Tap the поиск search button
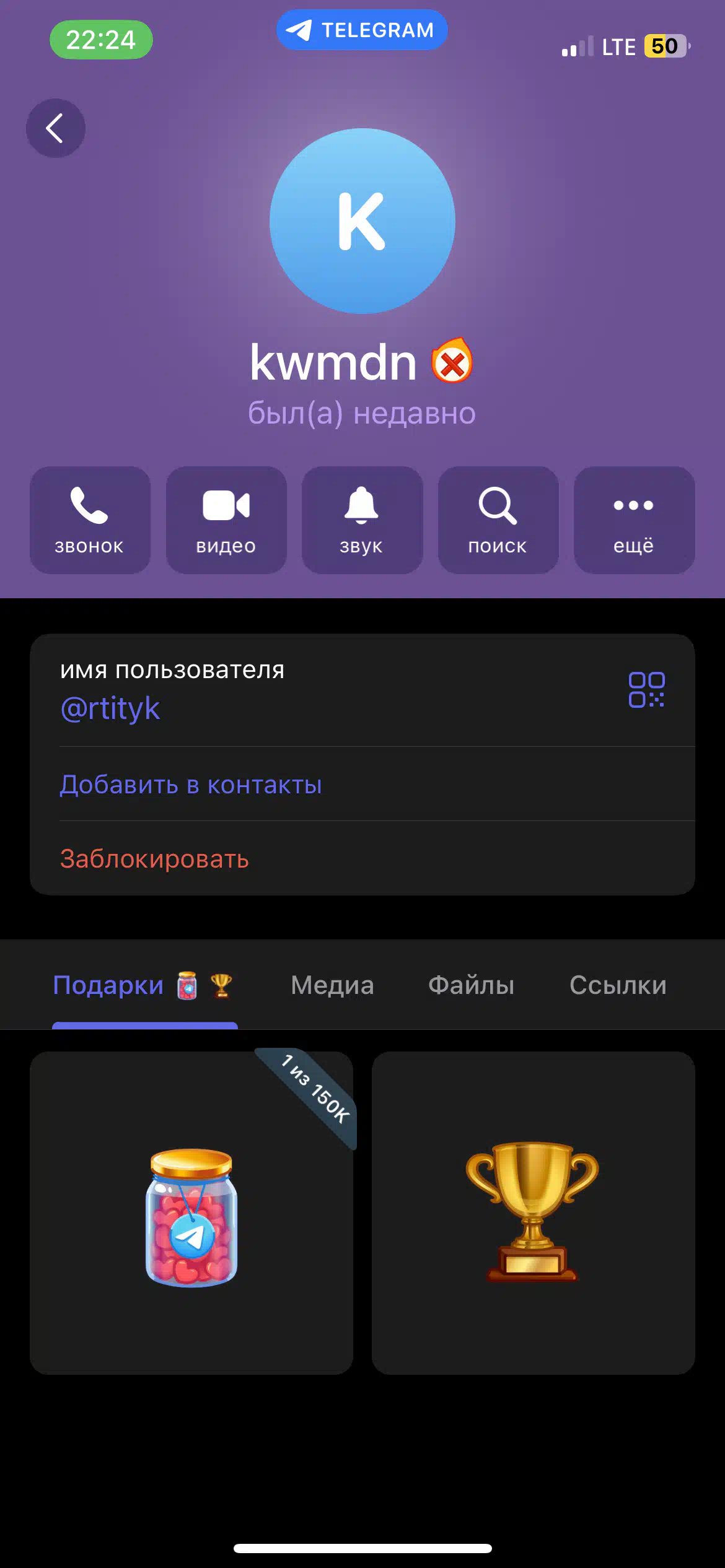Image resolution: width=725 pixels, height=1568 pixels. point(498,520)
